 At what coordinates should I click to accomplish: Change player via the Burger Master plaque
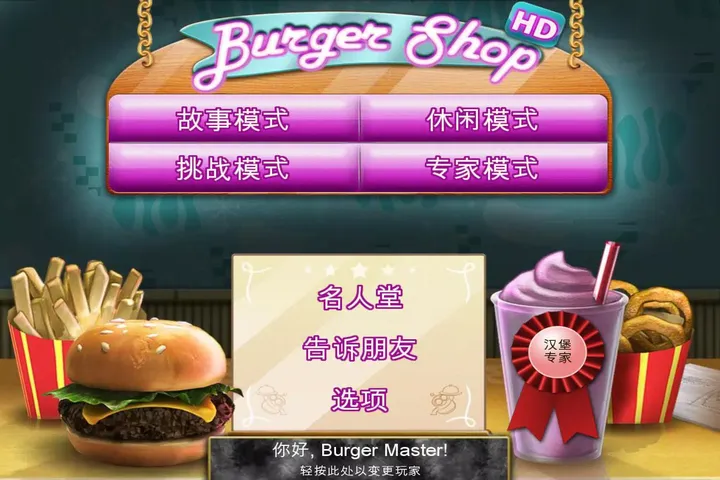360,458
